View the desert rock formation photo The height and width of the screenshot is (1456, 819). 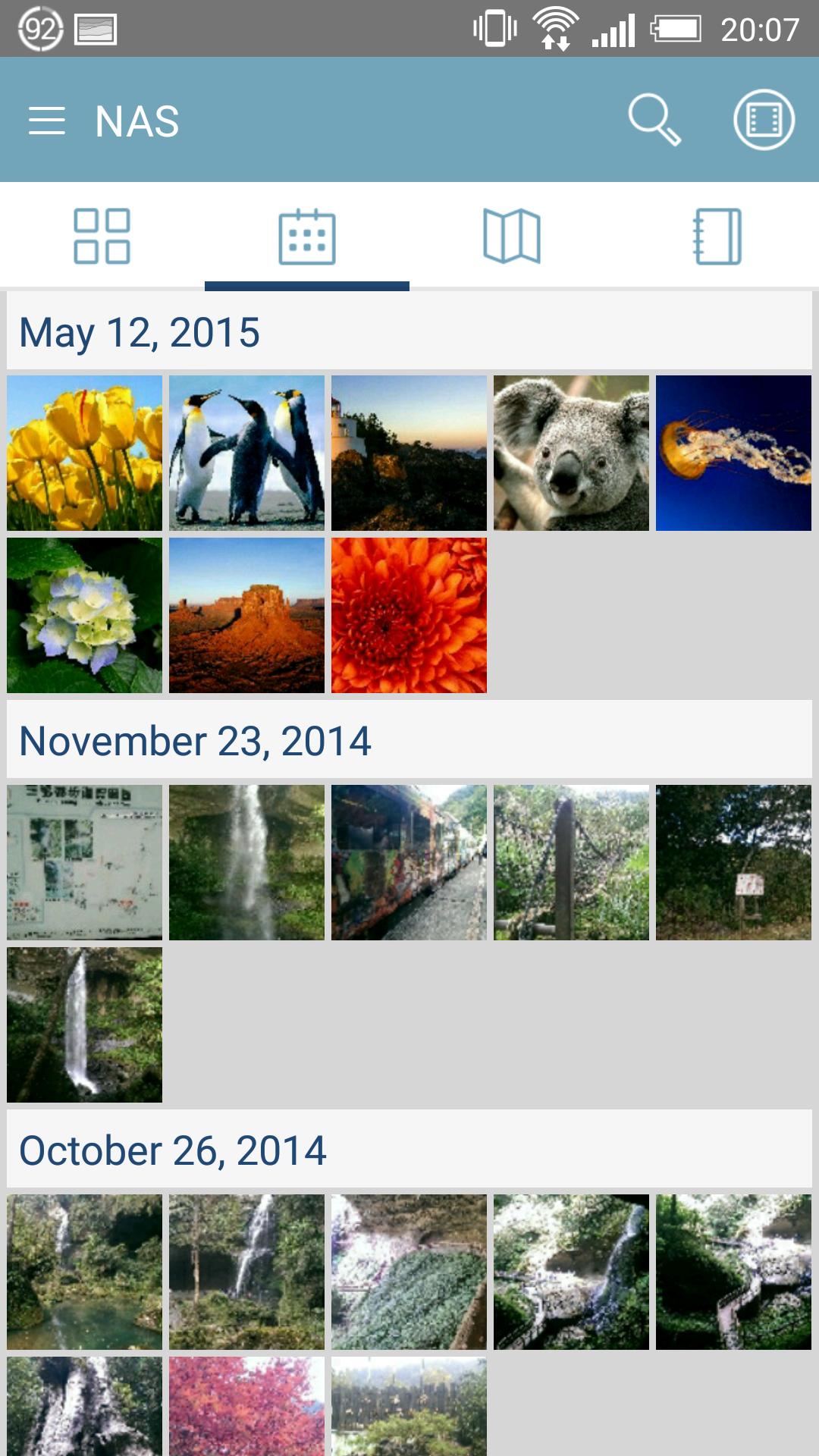[246, 615]
